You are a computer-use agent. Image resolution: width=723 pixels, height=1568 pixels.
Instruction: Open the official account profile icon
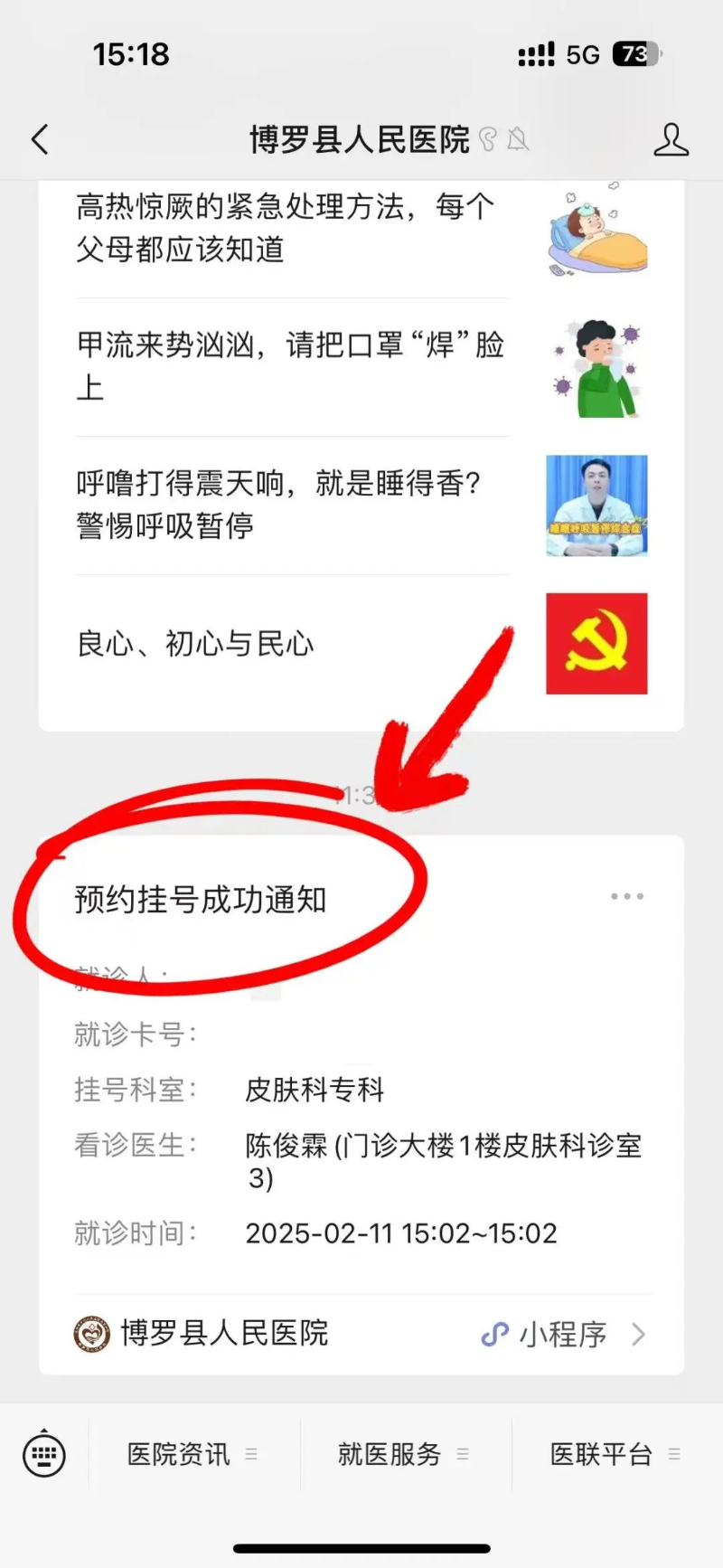[x=671, y=140]
